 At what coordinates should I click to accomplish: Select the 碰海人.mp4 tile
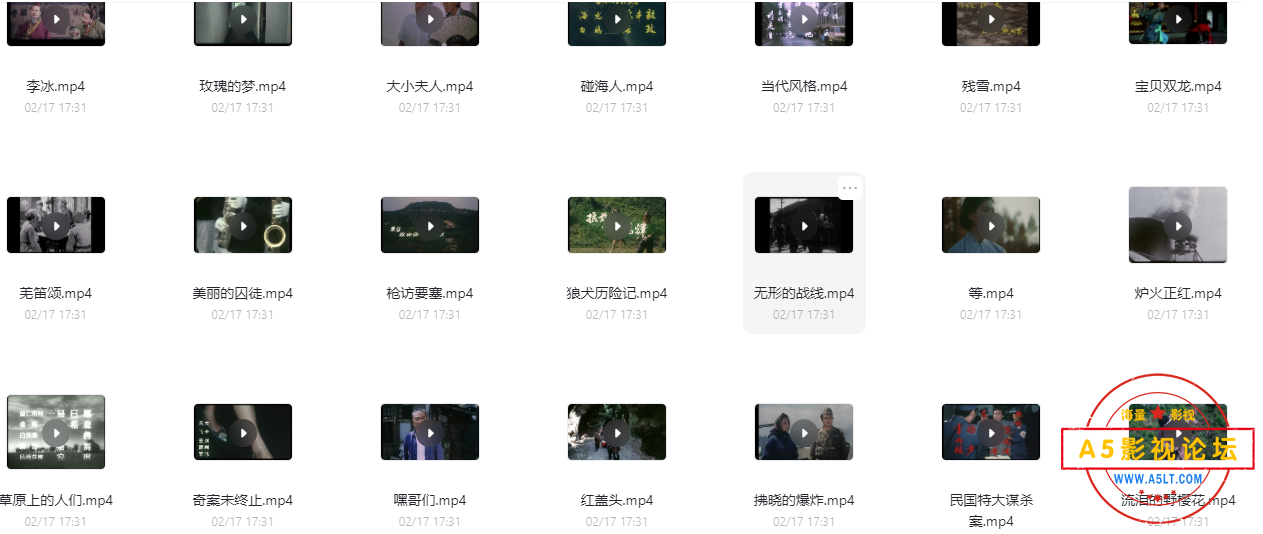617,20
